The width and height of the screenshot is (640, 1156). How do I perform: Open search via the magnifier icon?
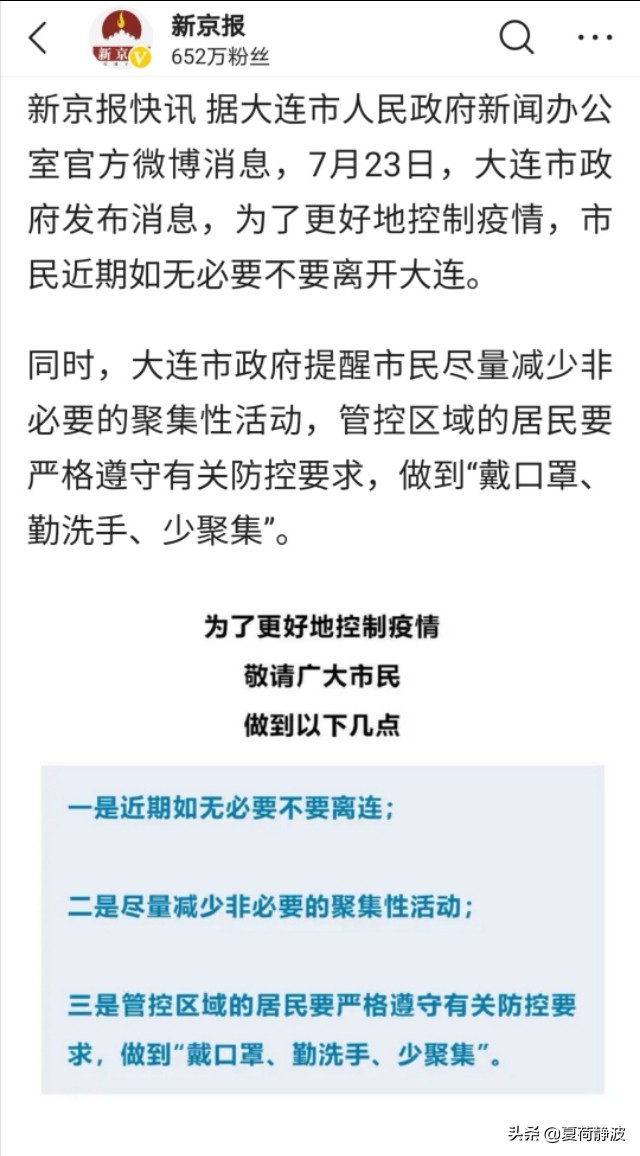516,38
